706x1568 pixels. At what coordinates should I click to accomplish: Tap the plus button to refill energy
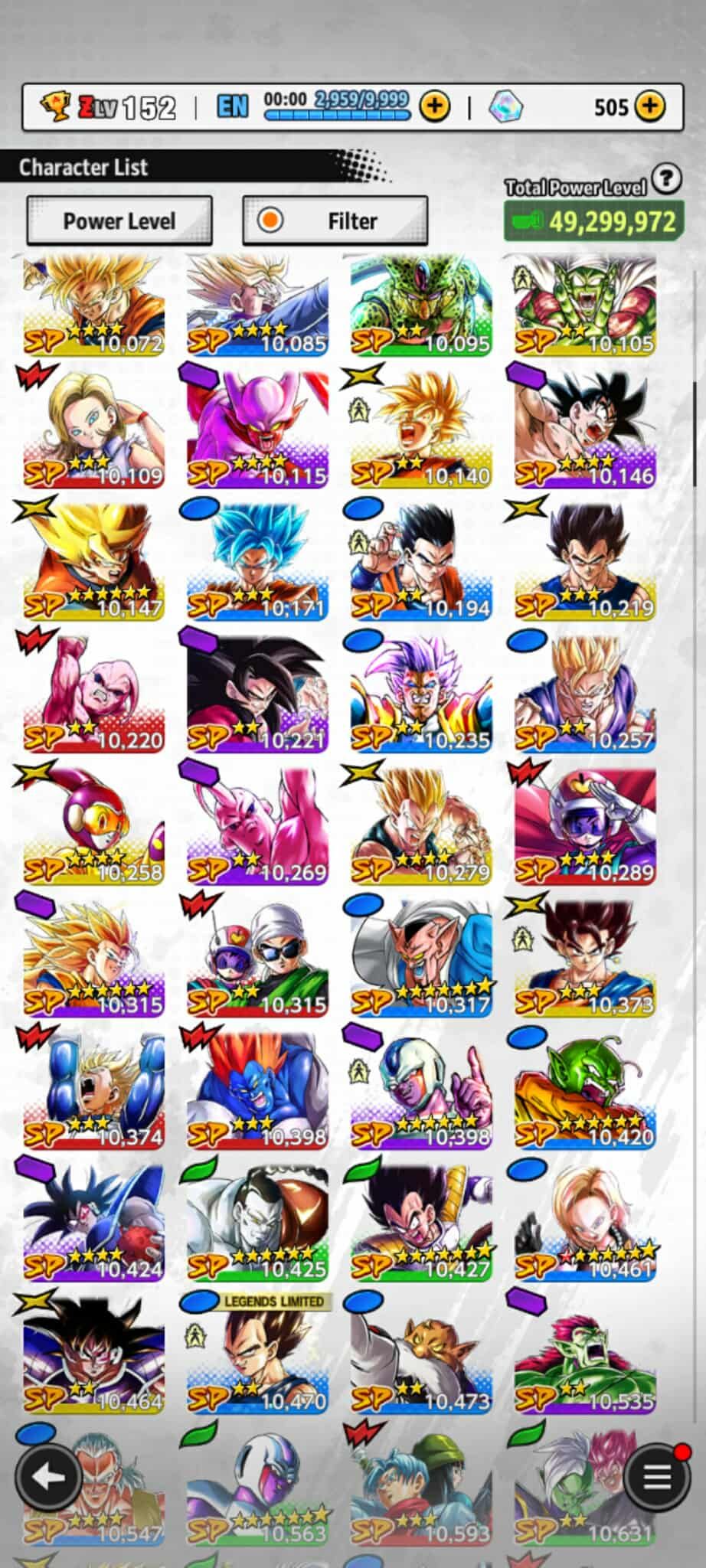point(435,106)
